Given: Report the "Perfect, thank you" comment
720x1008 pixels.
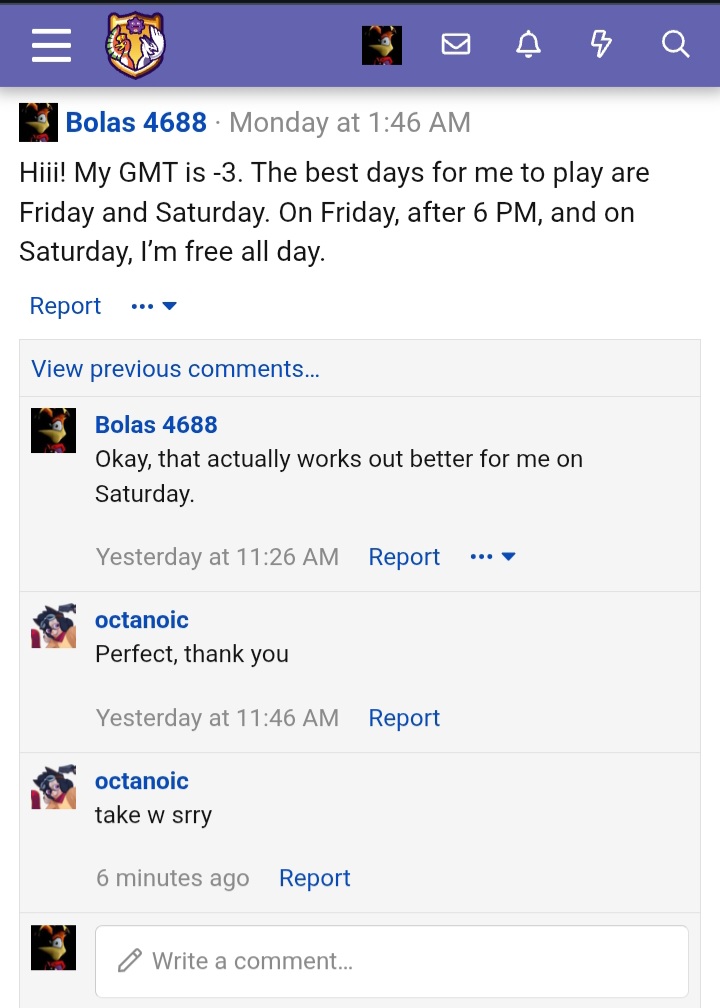Looking at the screenshot, I should (404, 718).
